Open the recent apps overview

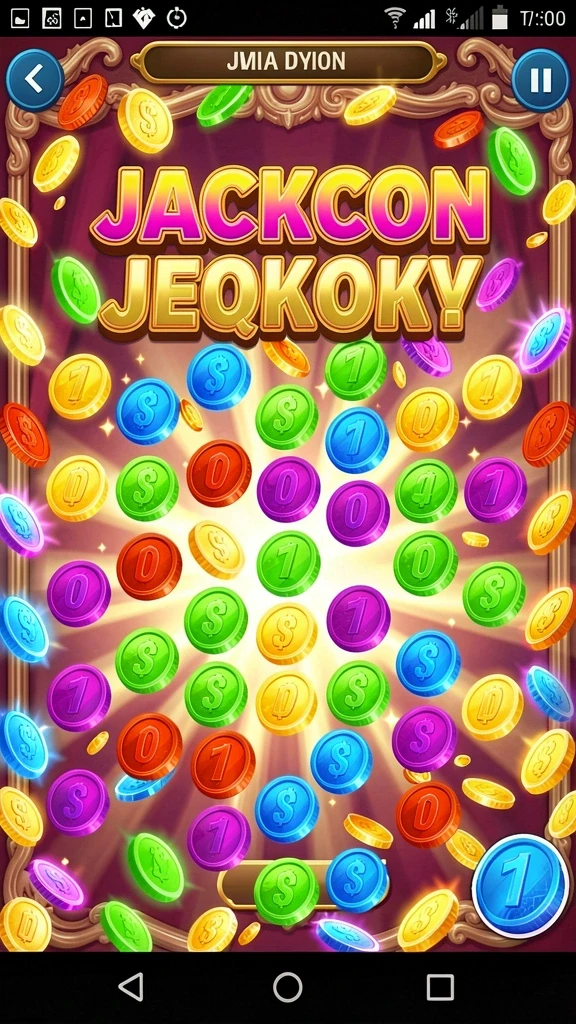[x=440, y=987]
